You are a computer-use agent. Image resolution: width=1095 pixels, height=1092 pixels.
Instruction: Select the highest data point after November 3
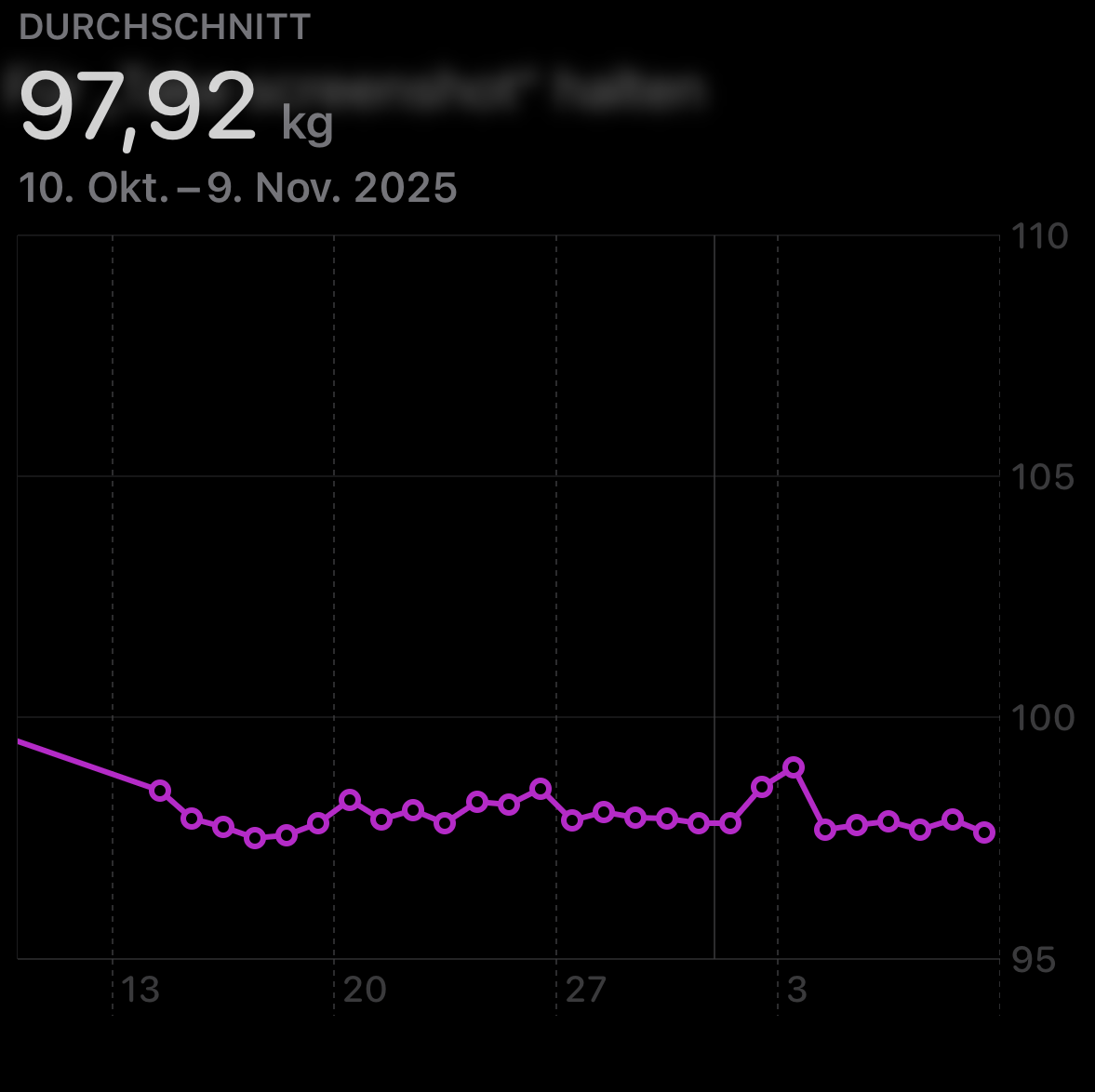(794, 767)
